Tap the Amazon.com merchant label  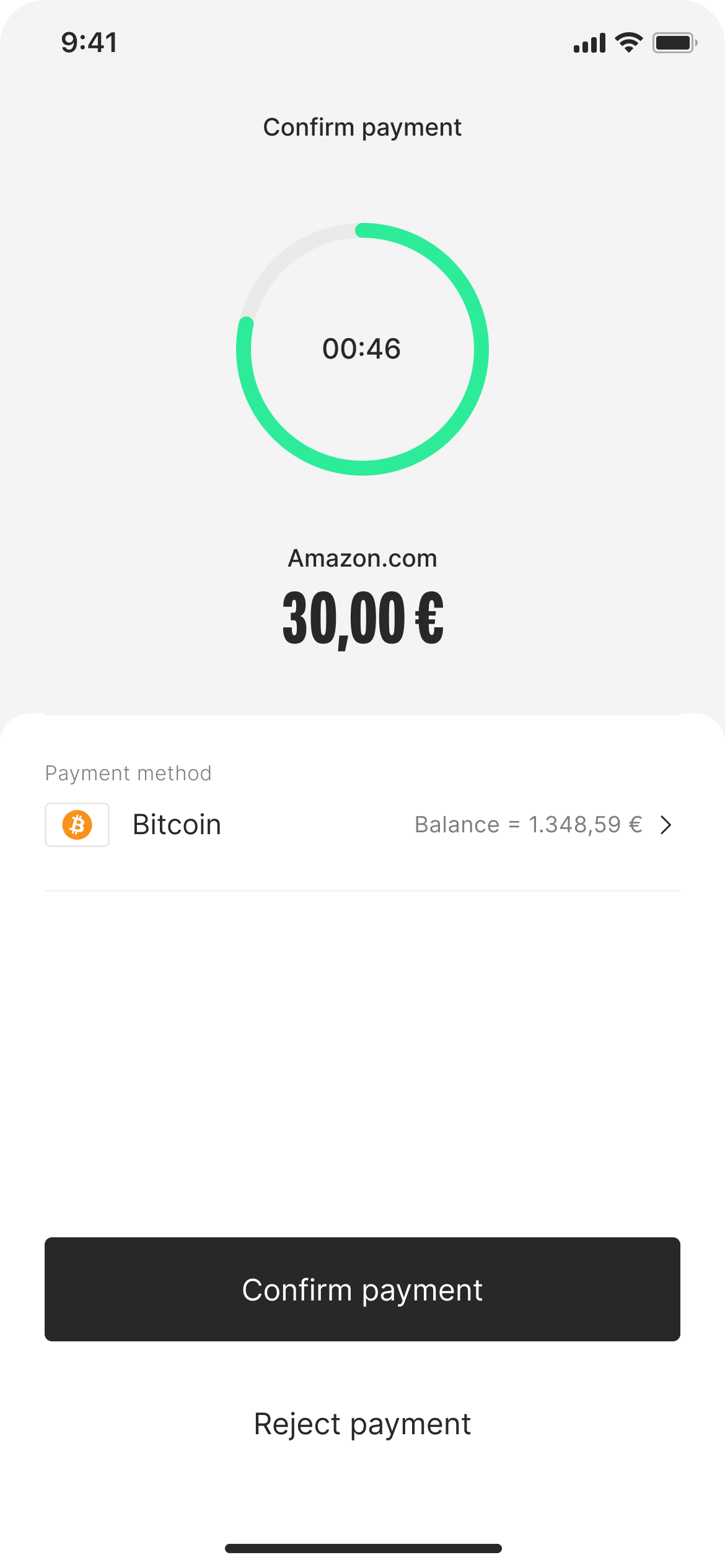[362, 557]
